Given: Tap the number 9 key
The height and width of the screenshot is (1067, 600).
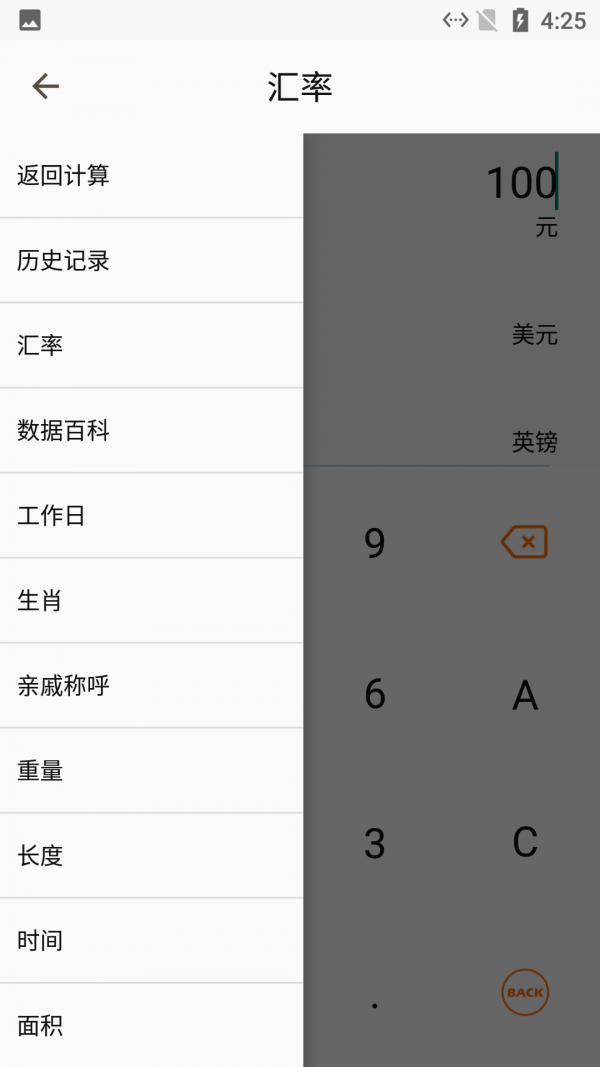Looking at the screenshot, I should (375, 542).
